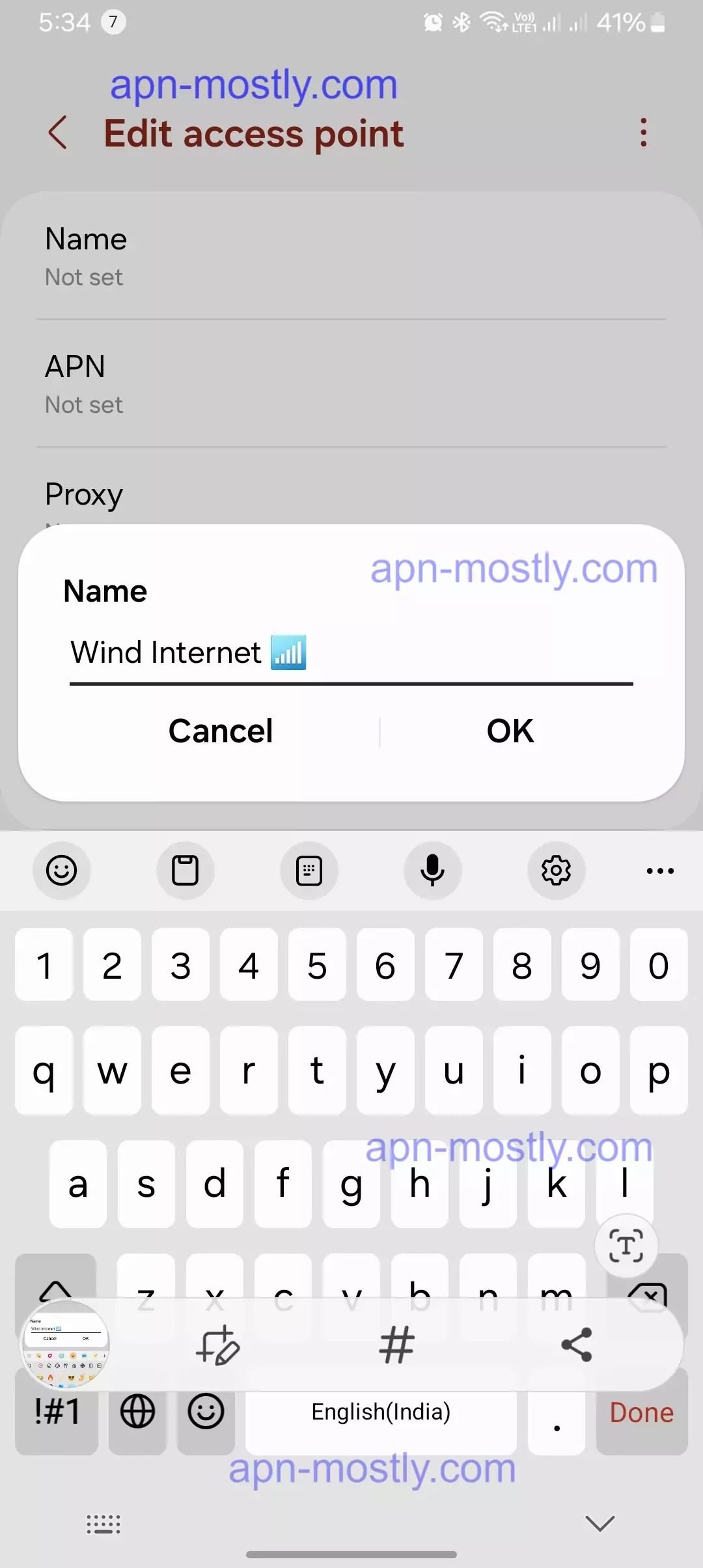Start voice input with the microphone
Screen dimensions: 703x1568
pos(433,871)
